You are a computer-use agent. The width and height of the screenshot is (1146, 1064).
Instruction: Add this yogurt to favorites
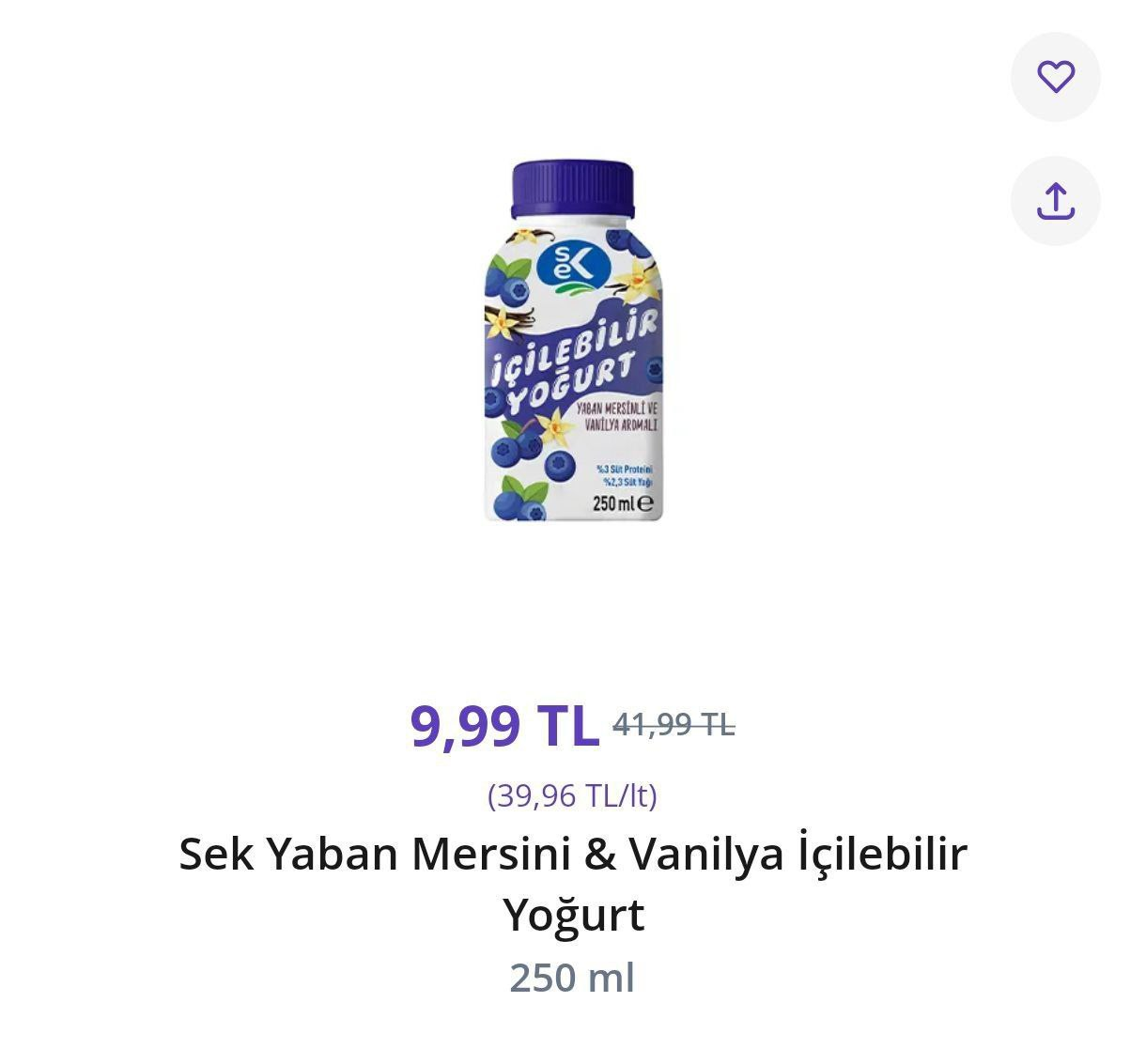(1055, 77)
